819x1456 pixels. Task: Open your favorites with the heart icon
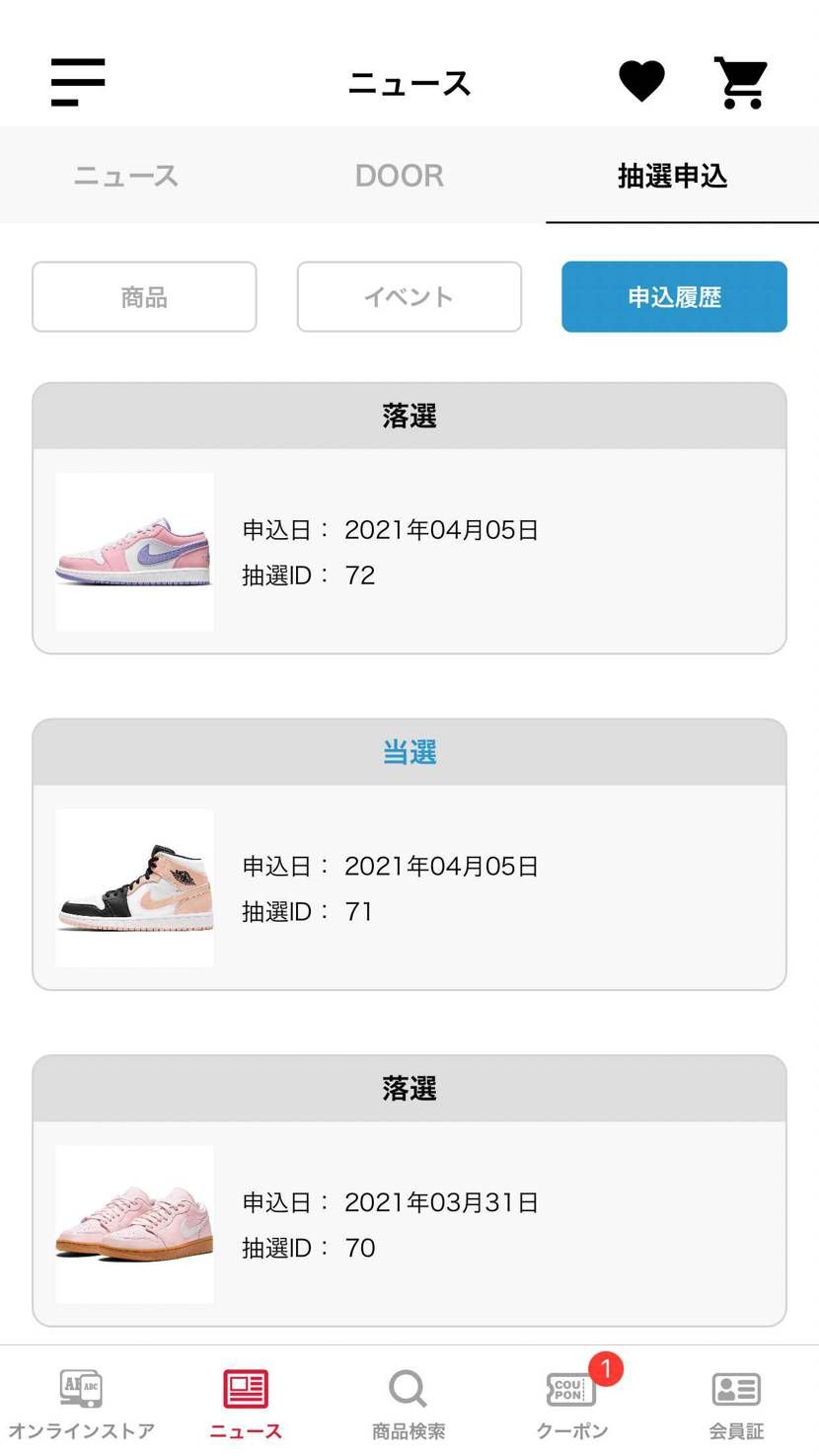(642, 81)
